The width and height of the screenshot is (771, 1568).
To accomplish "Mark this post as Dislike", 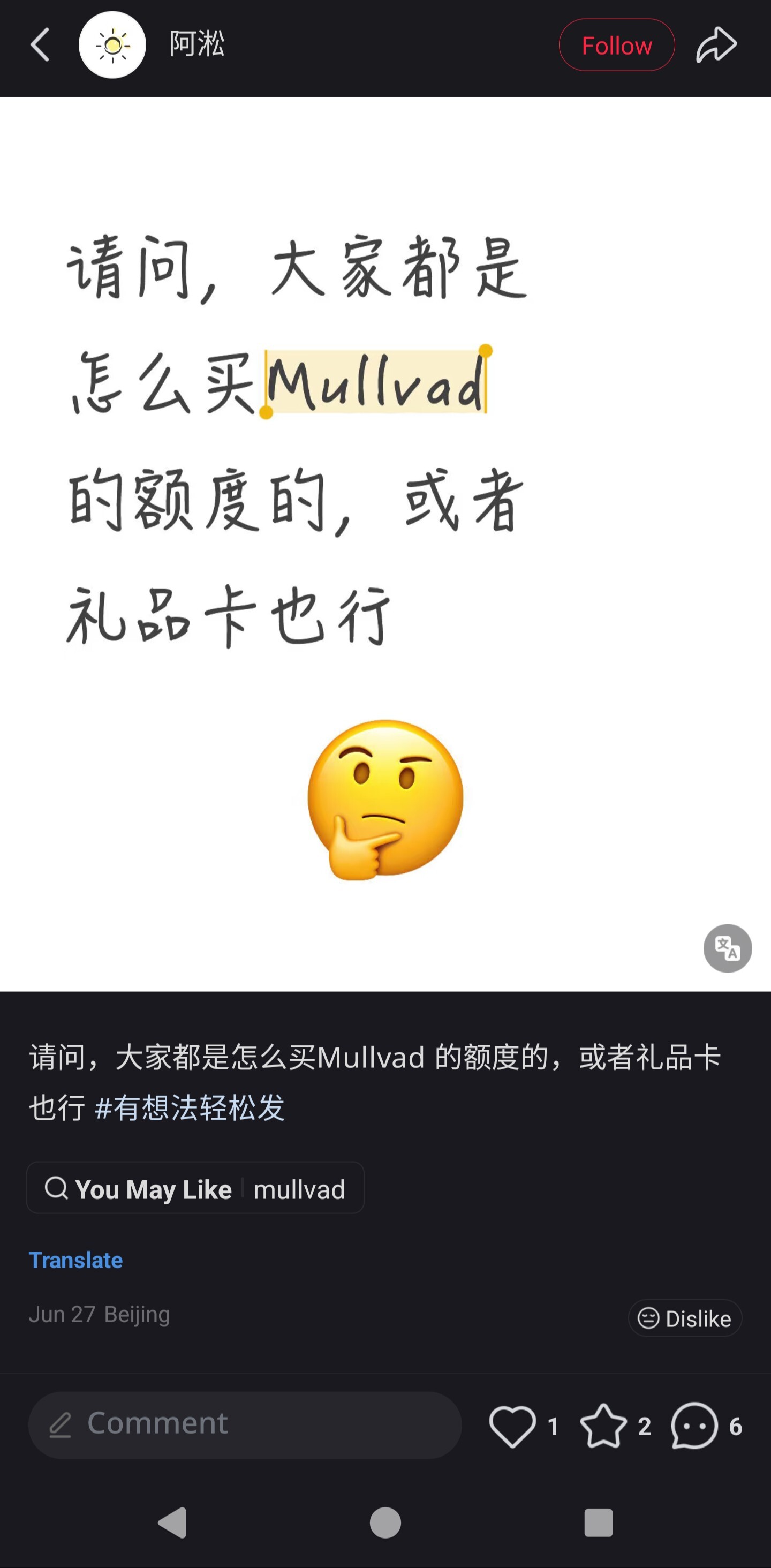I will (x=685, y=1318).
